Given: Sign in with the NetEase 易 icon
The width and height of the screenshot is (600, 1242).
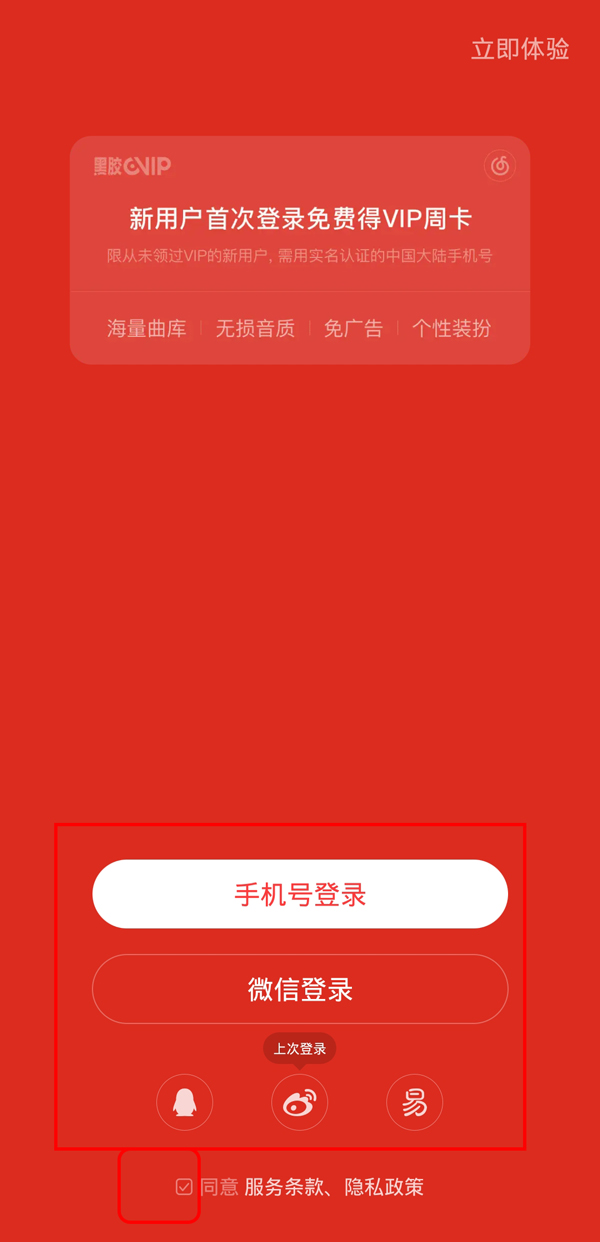Looking at the screenshot, I should (x=415, y=1102).
